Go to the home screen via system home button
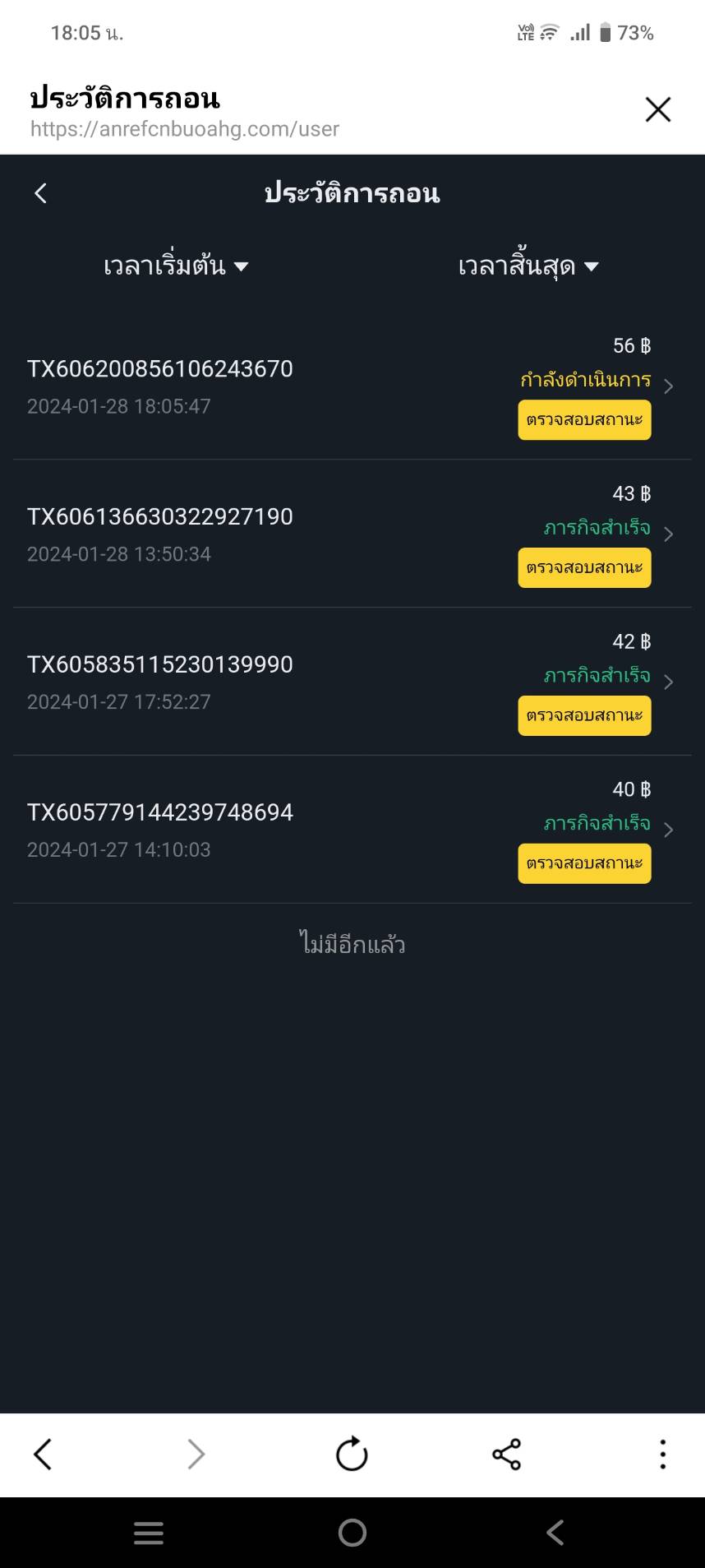Image resolution: width=705 pixels, height=1568 pixels. pyautogui.click(x=352, y=1533)
